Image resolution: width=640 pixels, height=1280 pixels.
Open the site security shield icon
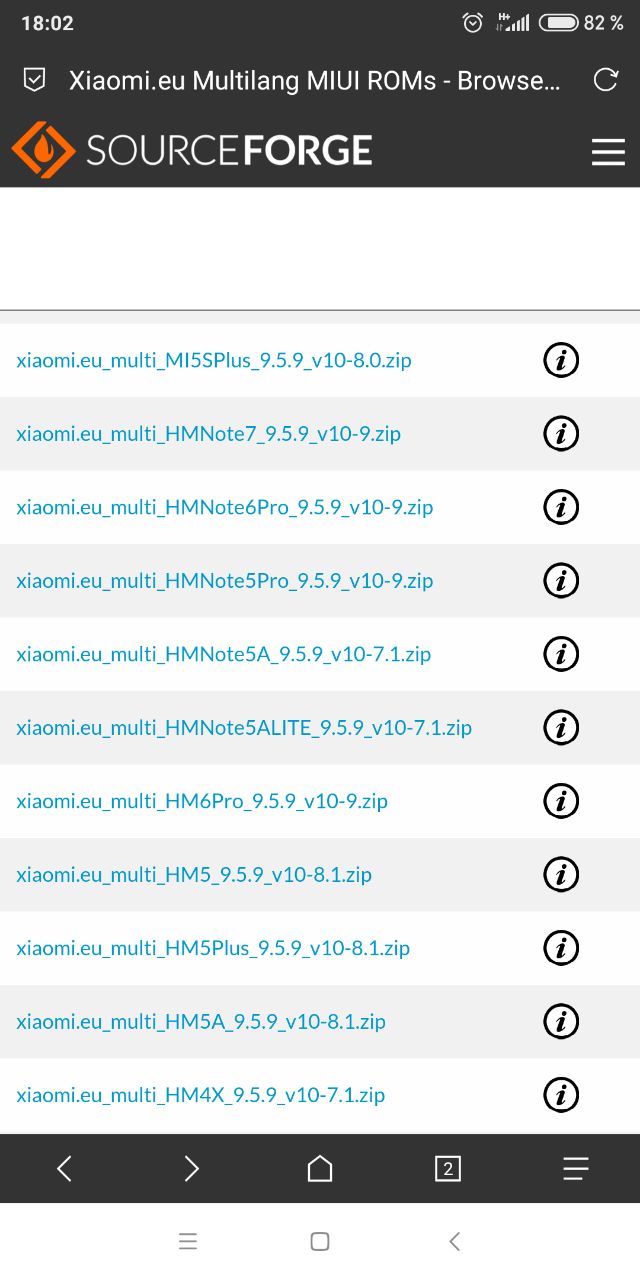pos(34,80)
